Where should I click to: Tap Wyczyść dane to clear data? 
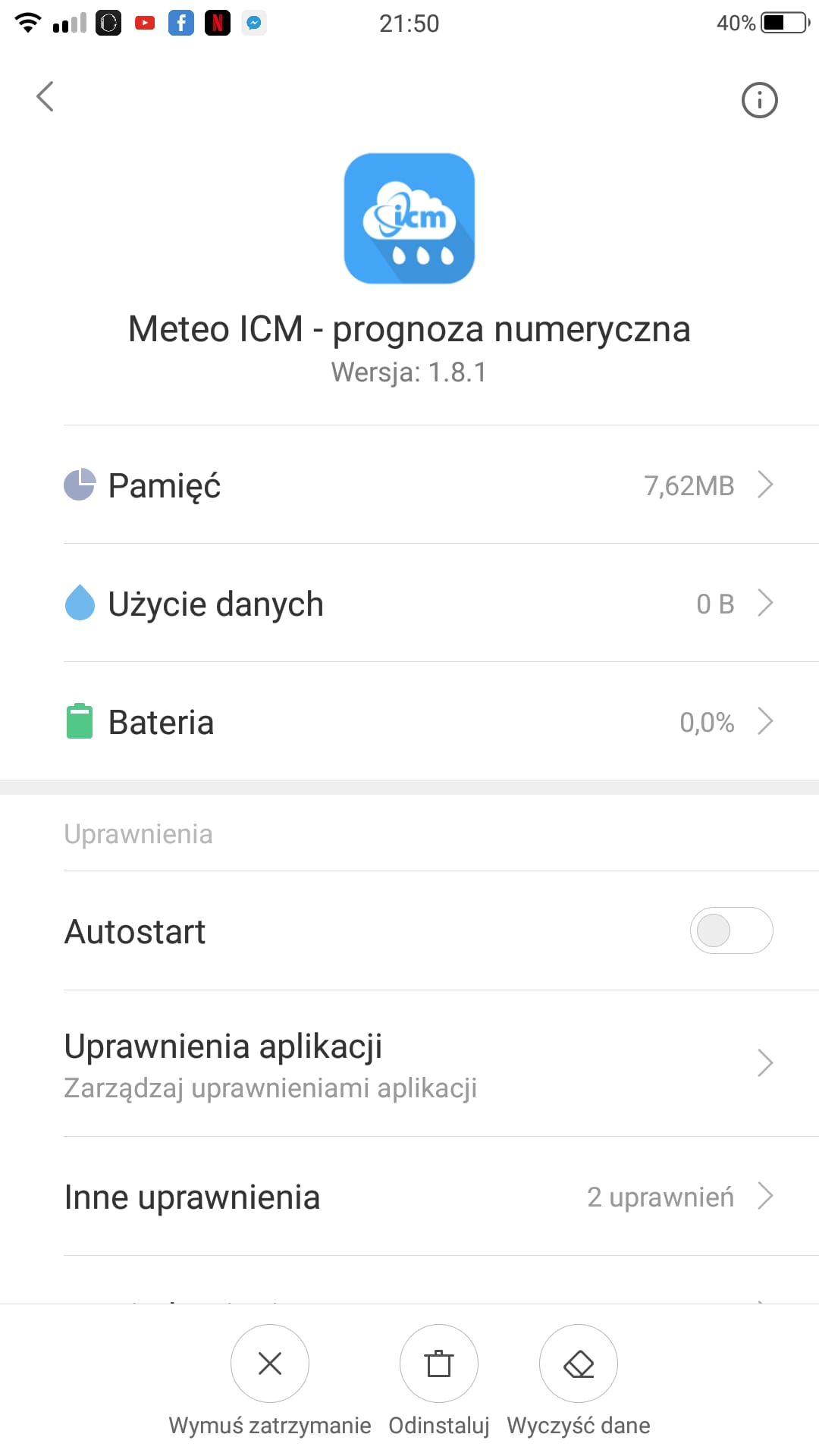(579, 1363)
